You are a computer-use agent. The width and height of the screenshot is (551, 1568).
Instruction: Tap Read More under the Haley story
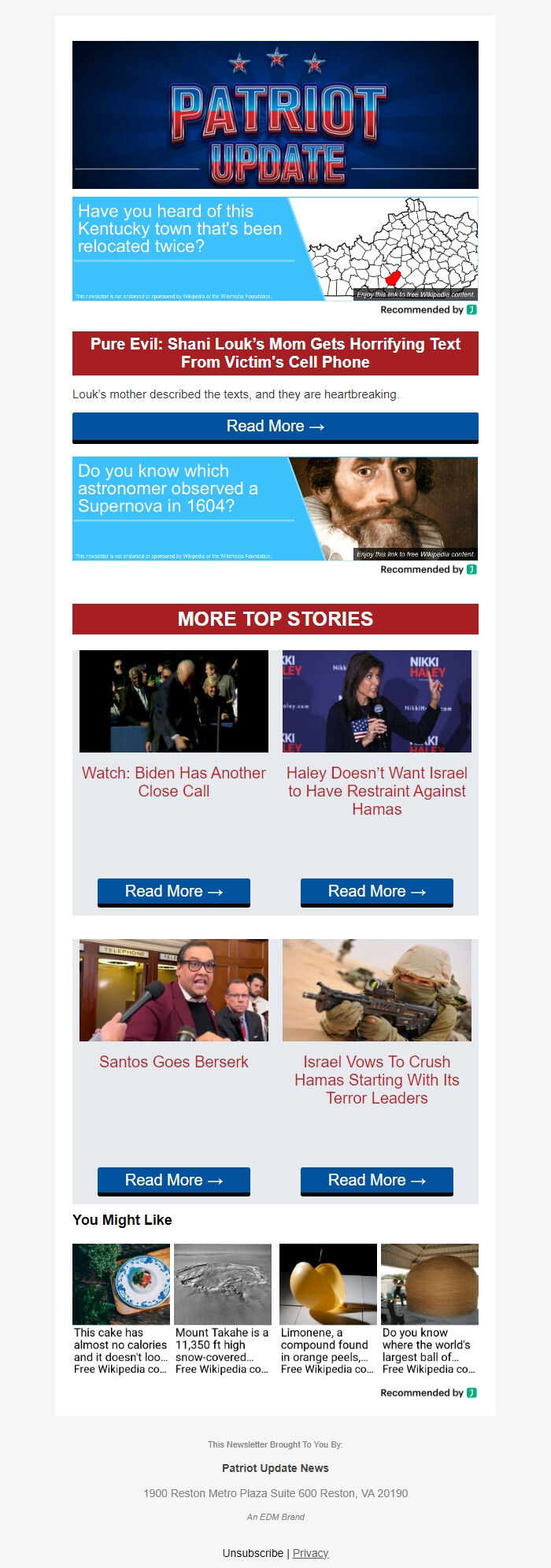pos(377,892)
